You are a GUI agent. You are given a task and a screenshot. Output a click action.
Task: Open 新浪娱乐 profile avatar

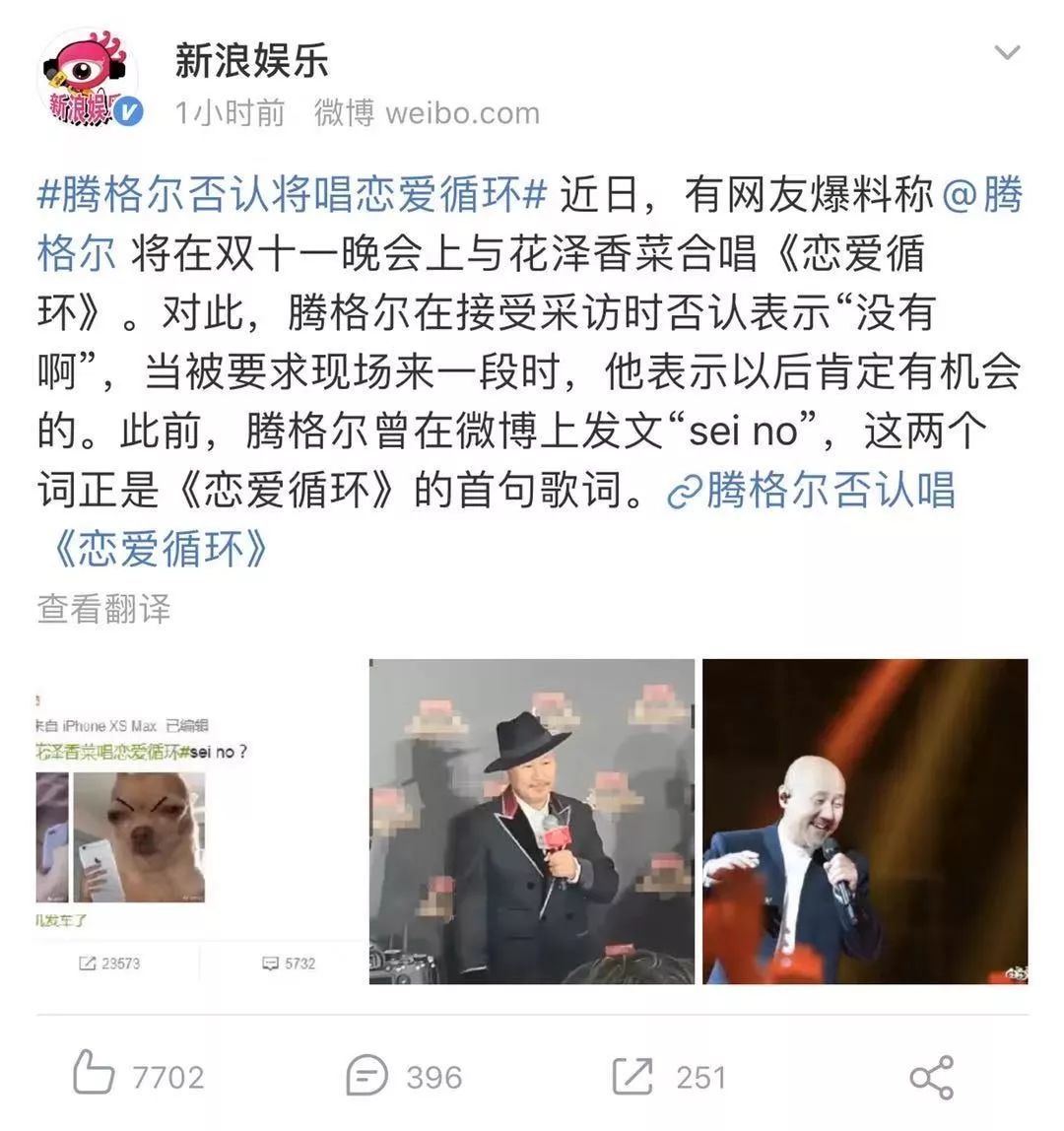pyautogui.click(x=89, y=79)
